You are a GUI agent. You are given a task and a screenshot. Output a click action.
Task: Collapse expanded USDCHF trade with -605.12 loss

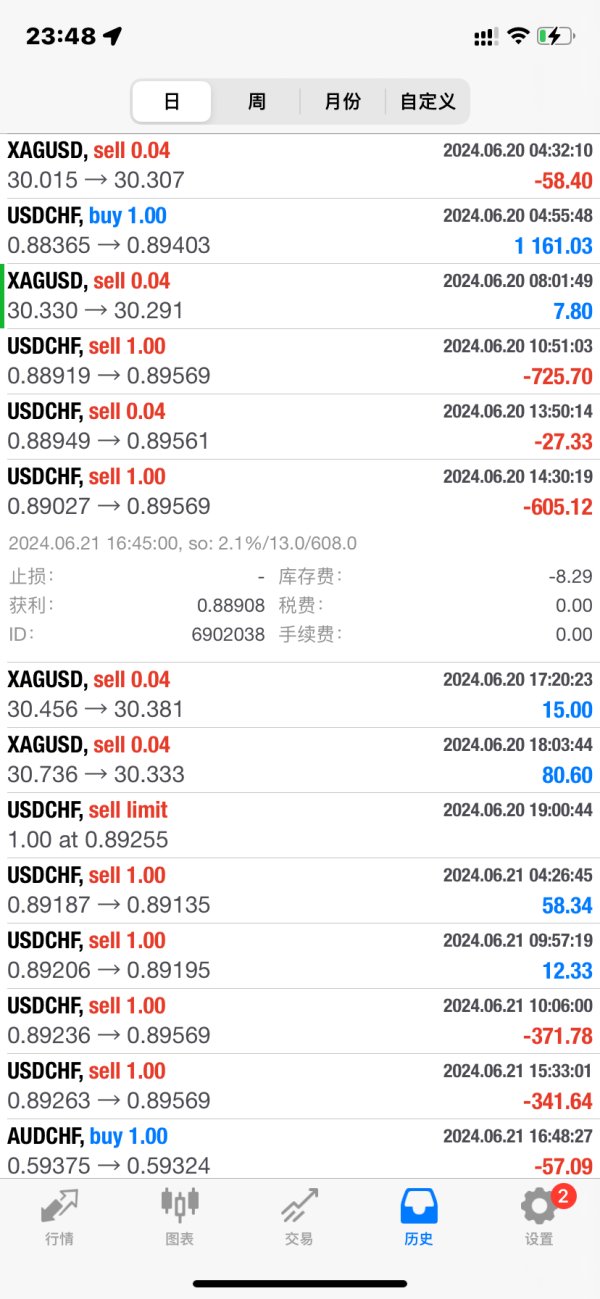pyautogui.click(x=300, y=492)
